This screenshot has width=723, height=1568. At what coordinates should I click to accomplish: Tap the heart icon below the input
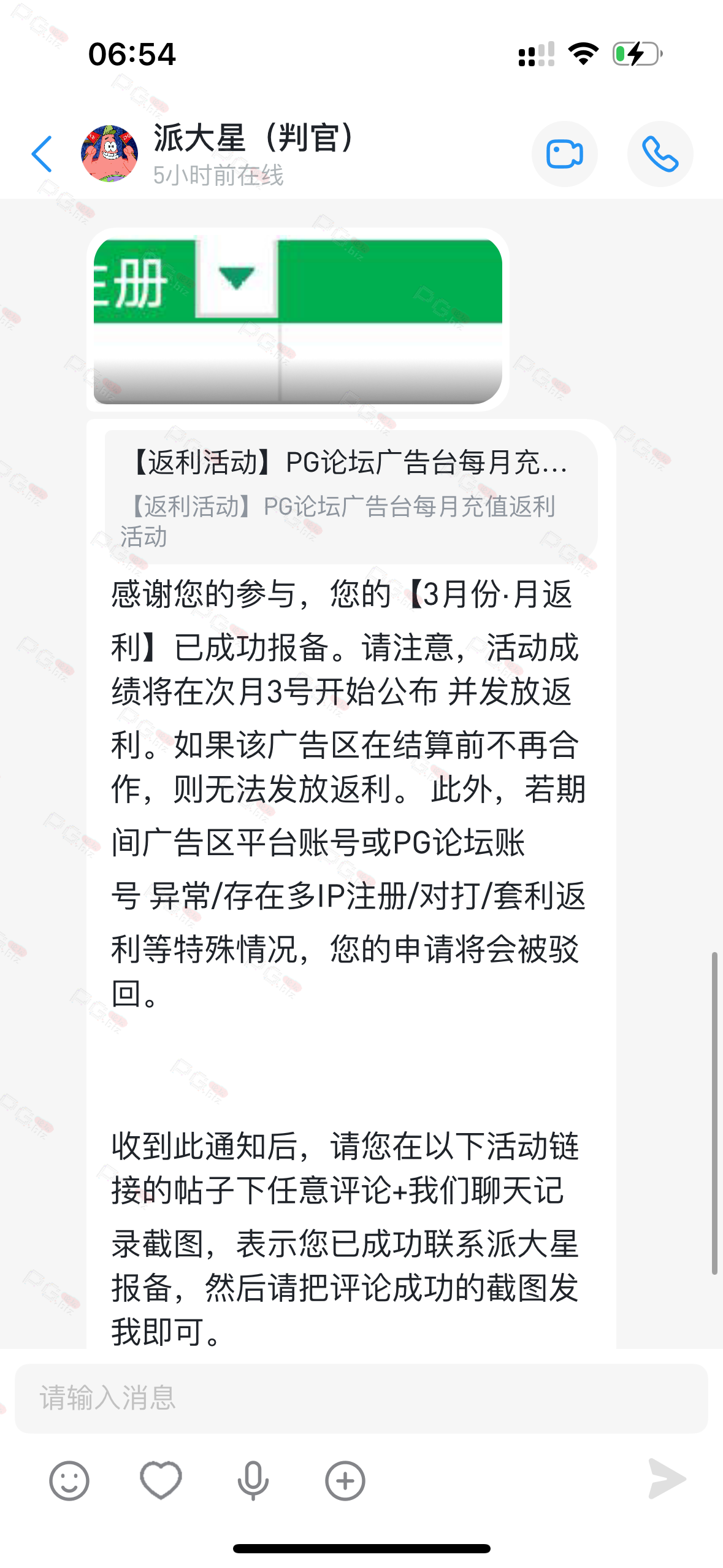(161, 1480)
